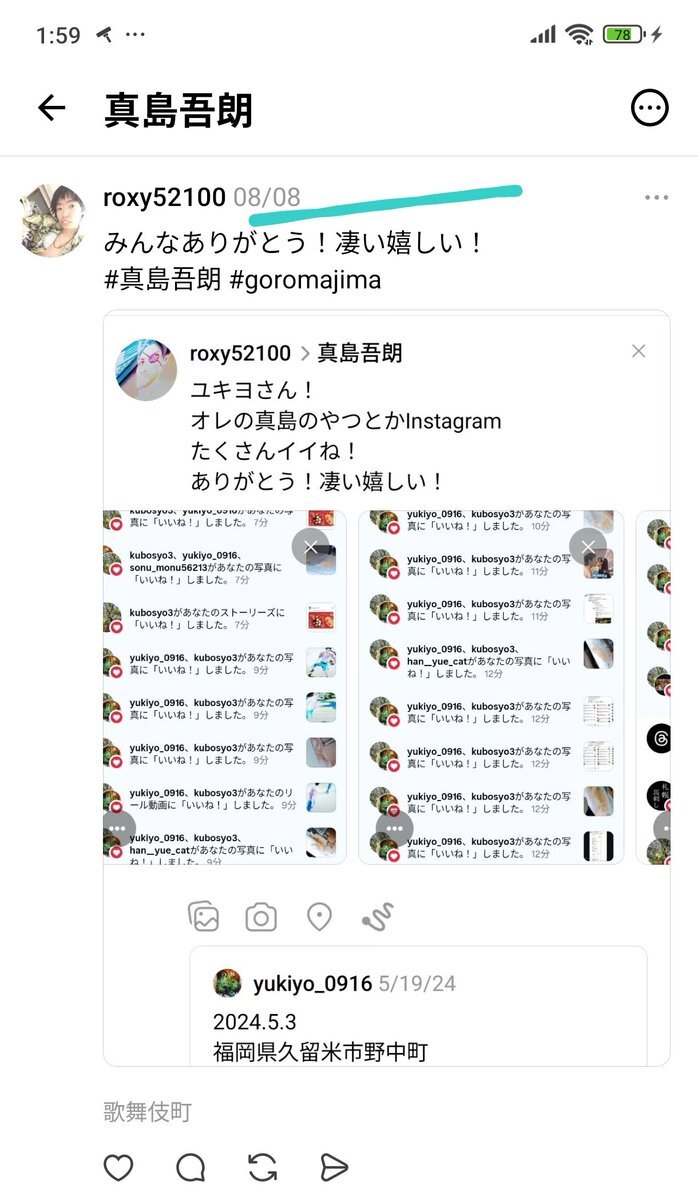Viewport: 698px width, 1200px height.
Task: Share roxy52100's post
Action: [x=334, y=1167]
